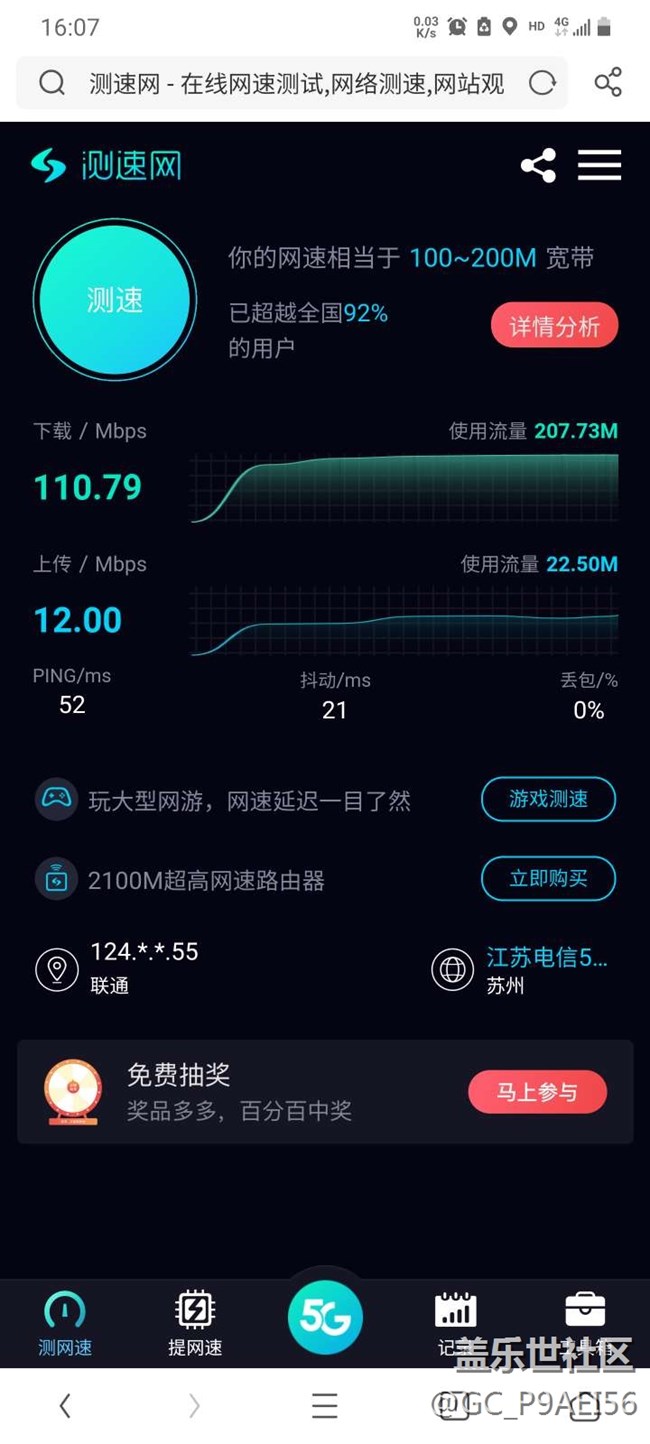Switch to the 提网速 tab
Viewport: 650px width, 1444px height.
tap(195, 1323)
